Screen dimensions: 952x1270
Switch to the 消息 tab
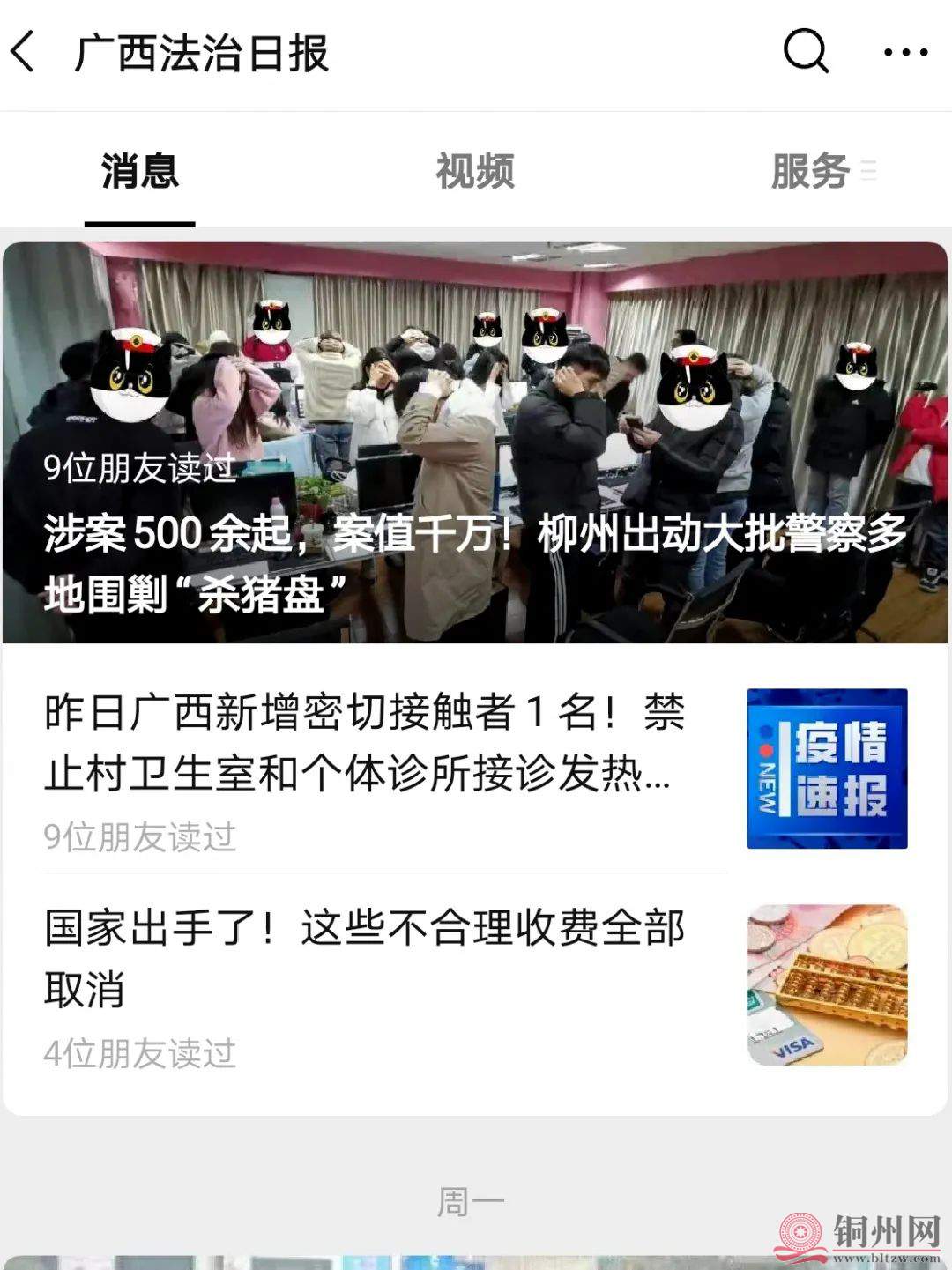pos(139,171)
